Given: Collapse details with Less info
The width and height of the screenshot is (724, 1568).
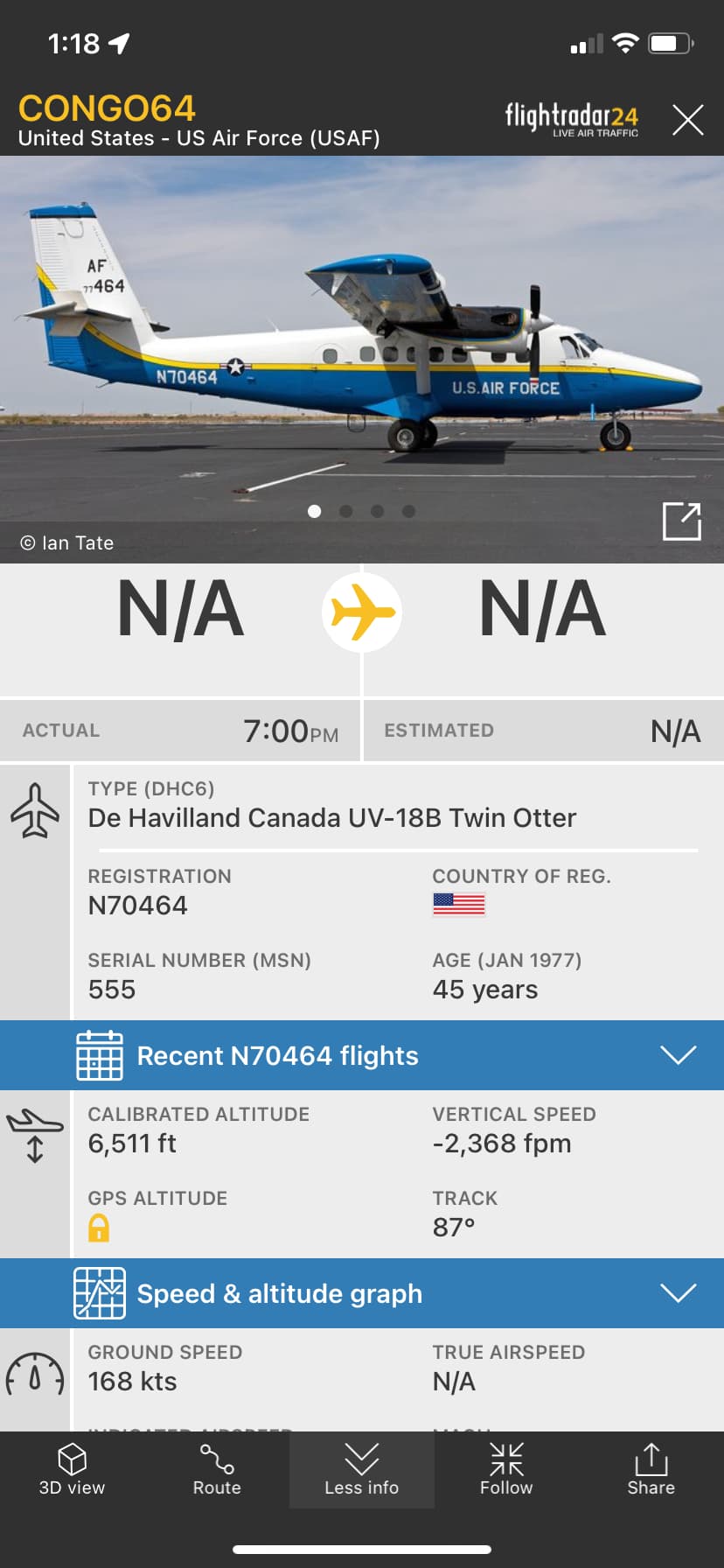Looking at the screenshot, I should pyautogui.click(x=361, y=1470).
